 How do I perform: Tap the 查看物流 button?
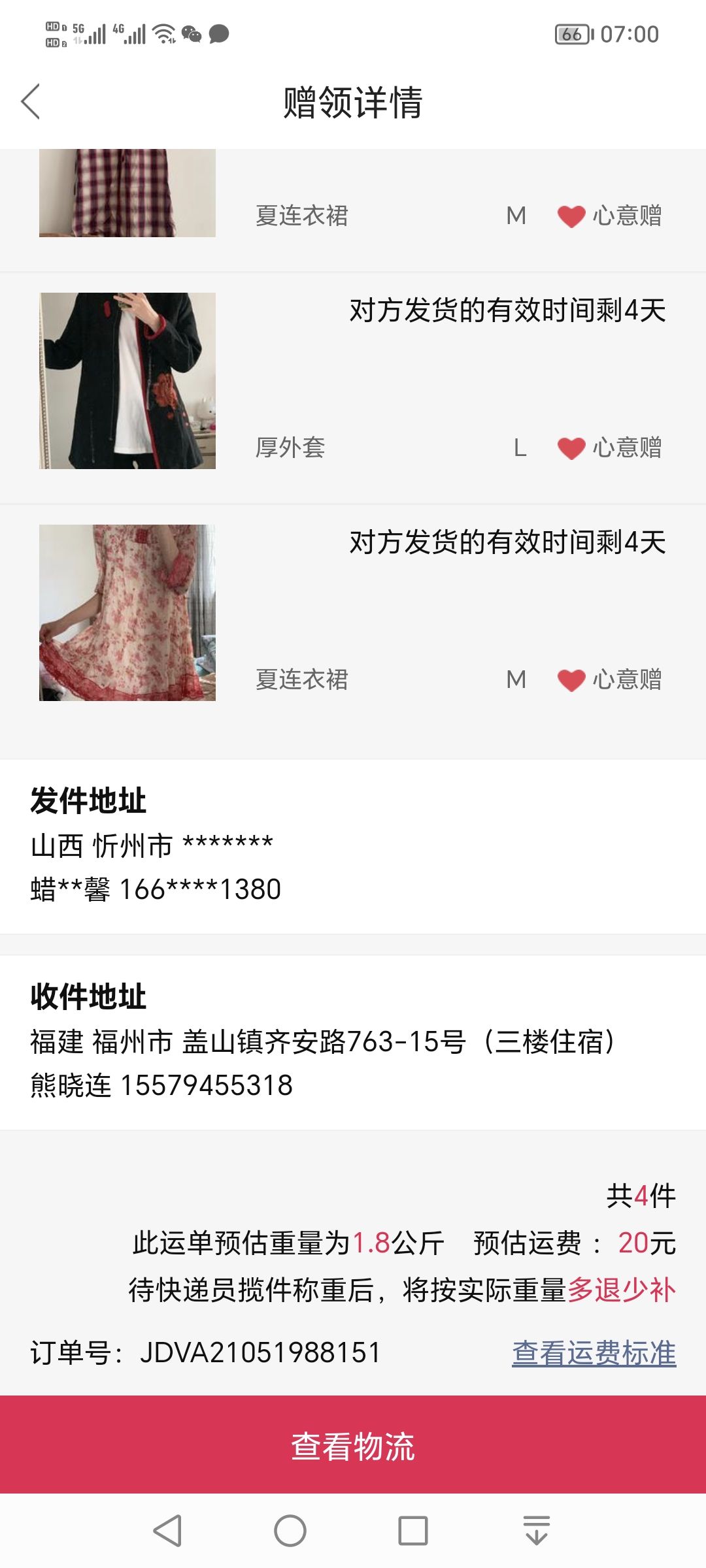353,1445
